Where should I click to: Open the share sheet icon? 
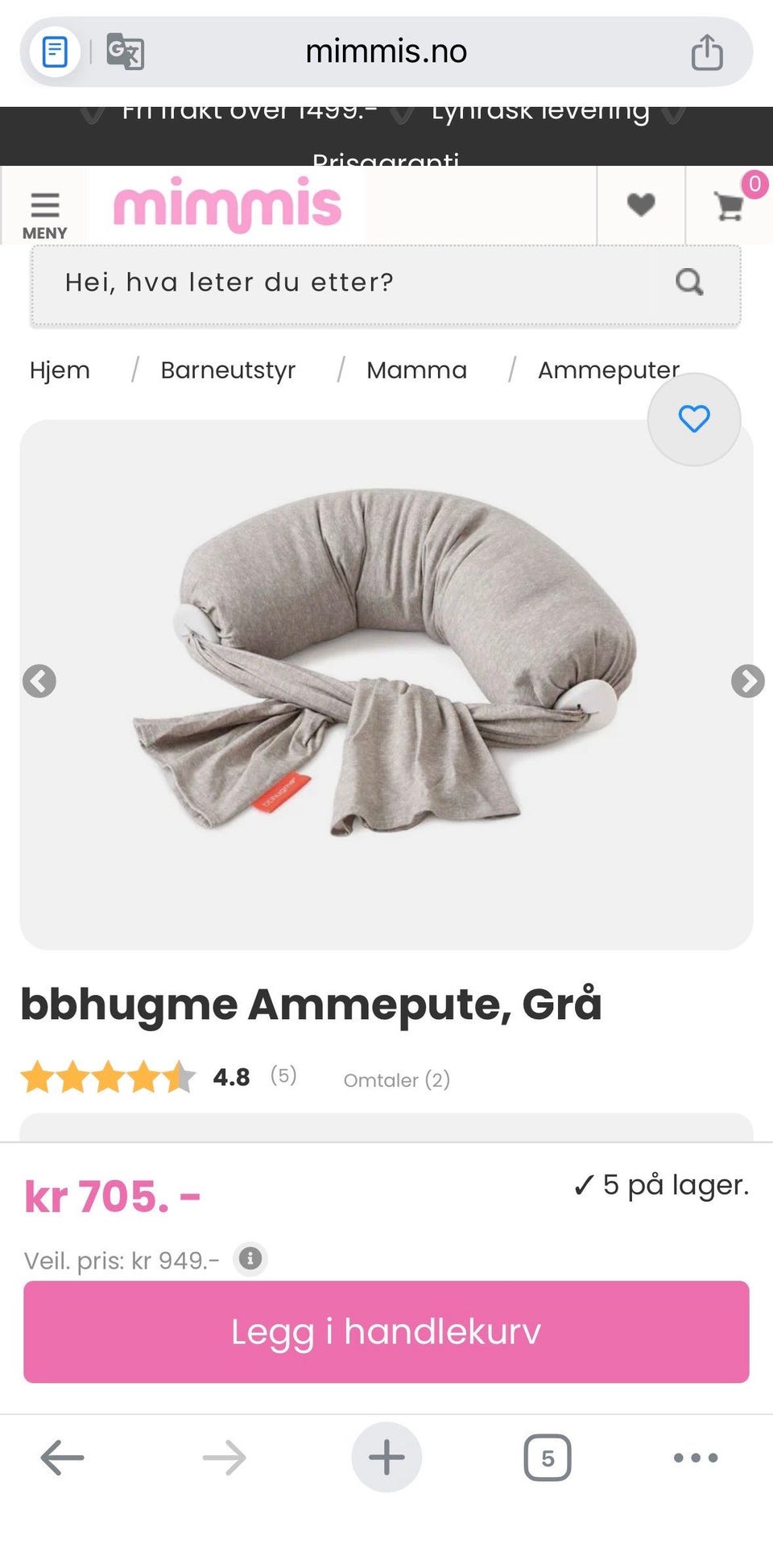tap(708, 51)
